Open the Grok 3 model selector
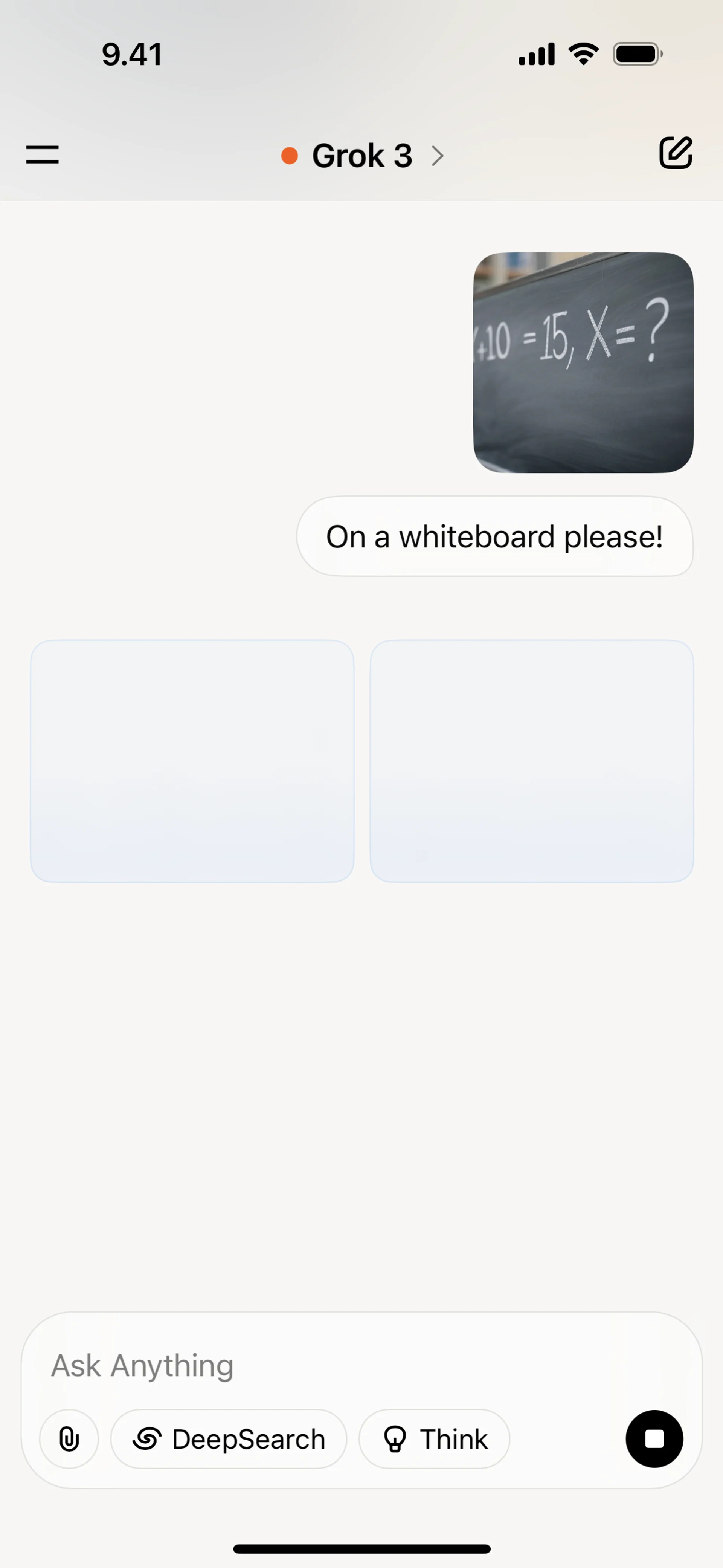This screenshot has width=723, height=1568. pos(363,156)
